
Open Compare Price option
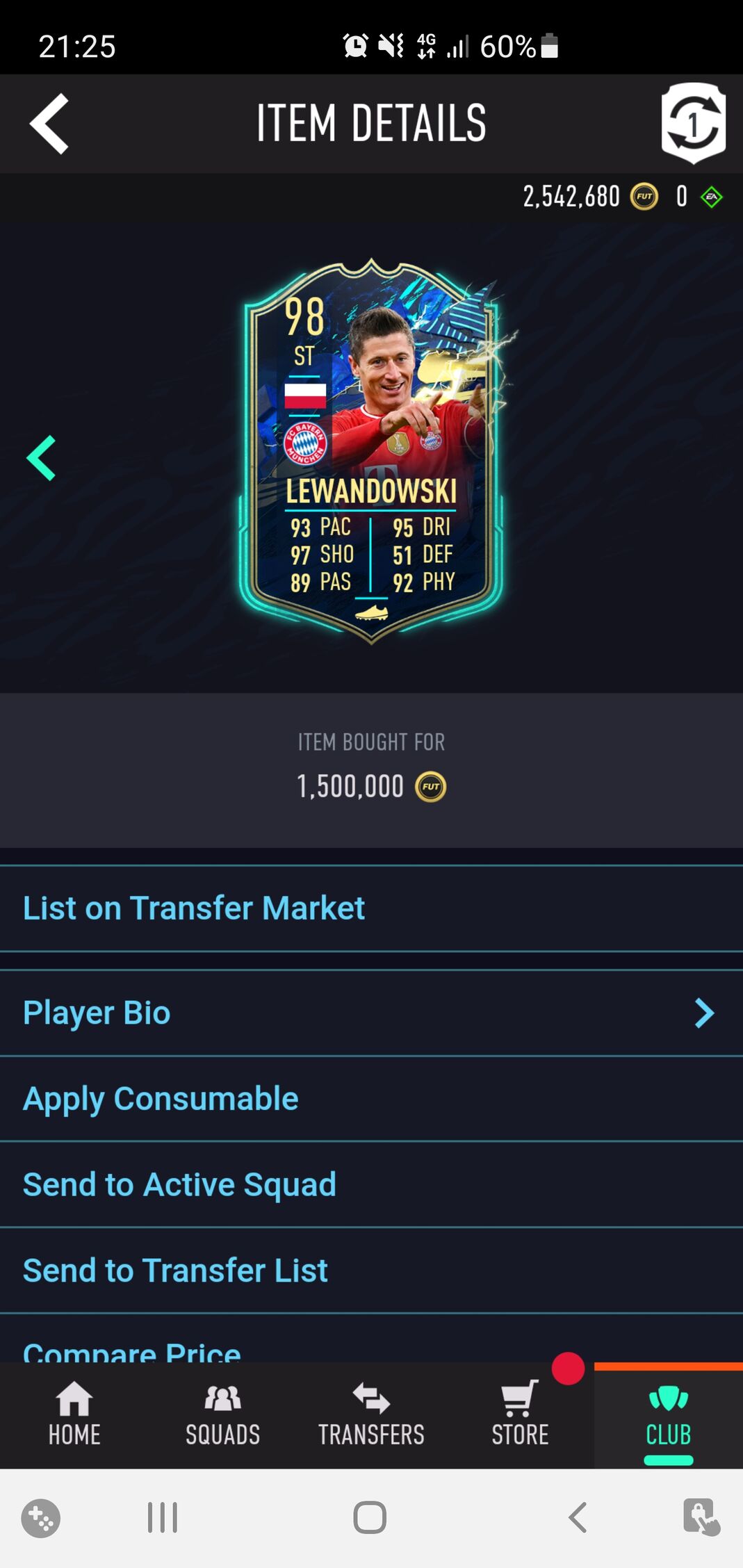[x=132, y=1350]
